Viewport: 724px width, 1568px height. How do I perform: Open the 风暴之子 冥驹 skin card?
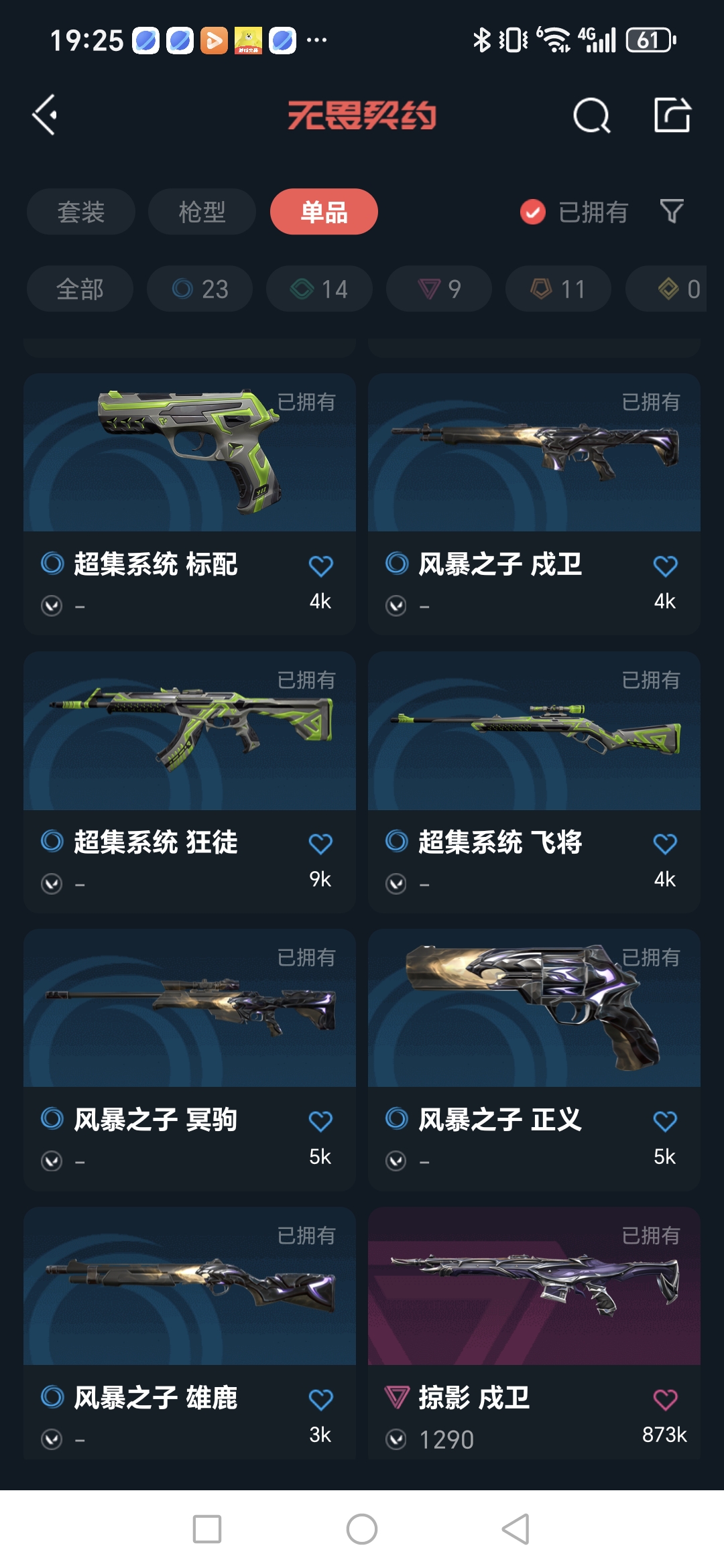(x=190, y=1059)
